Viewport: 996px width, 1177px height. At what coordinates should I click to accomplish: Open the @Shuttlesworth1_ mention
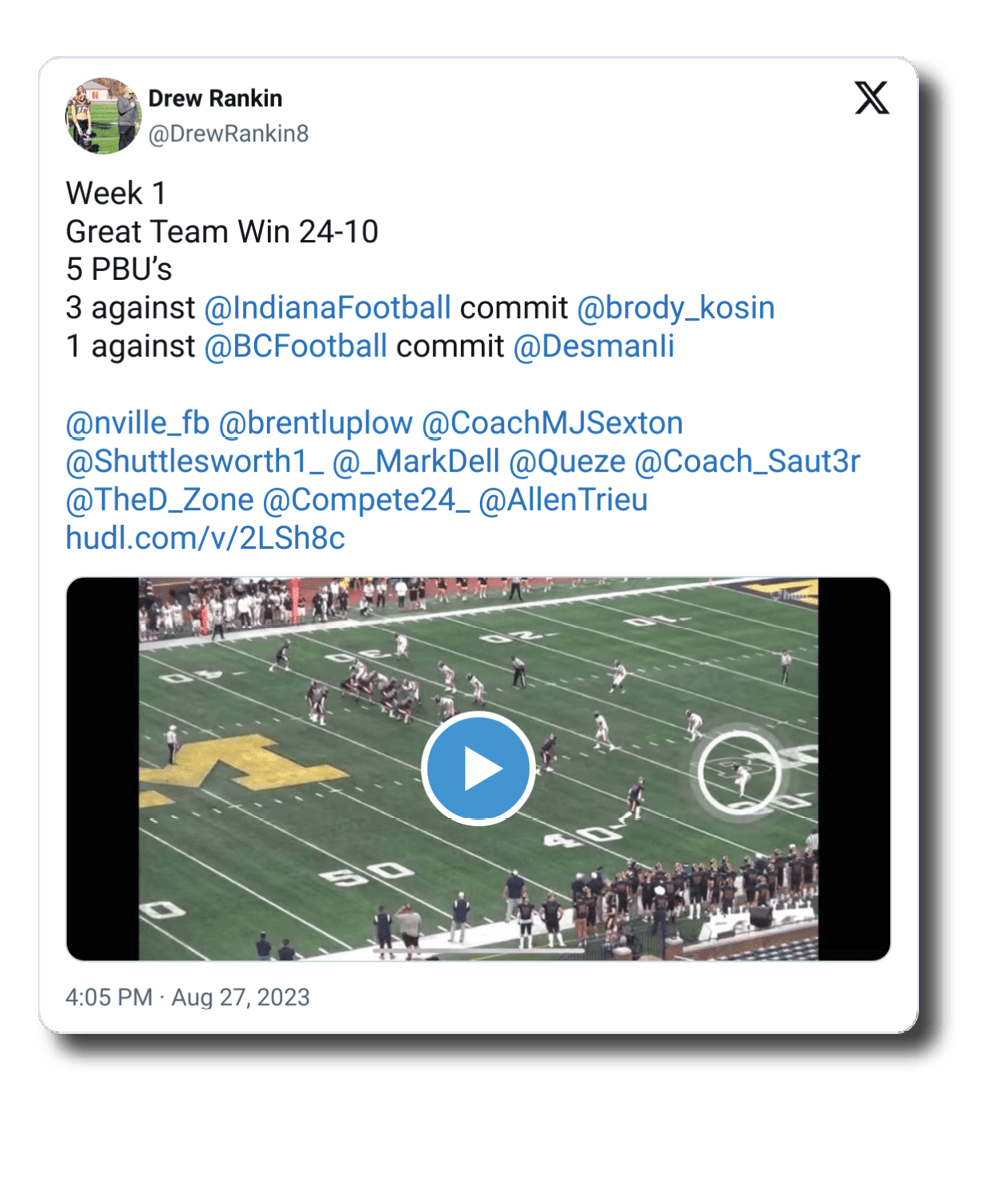[194, 461]
